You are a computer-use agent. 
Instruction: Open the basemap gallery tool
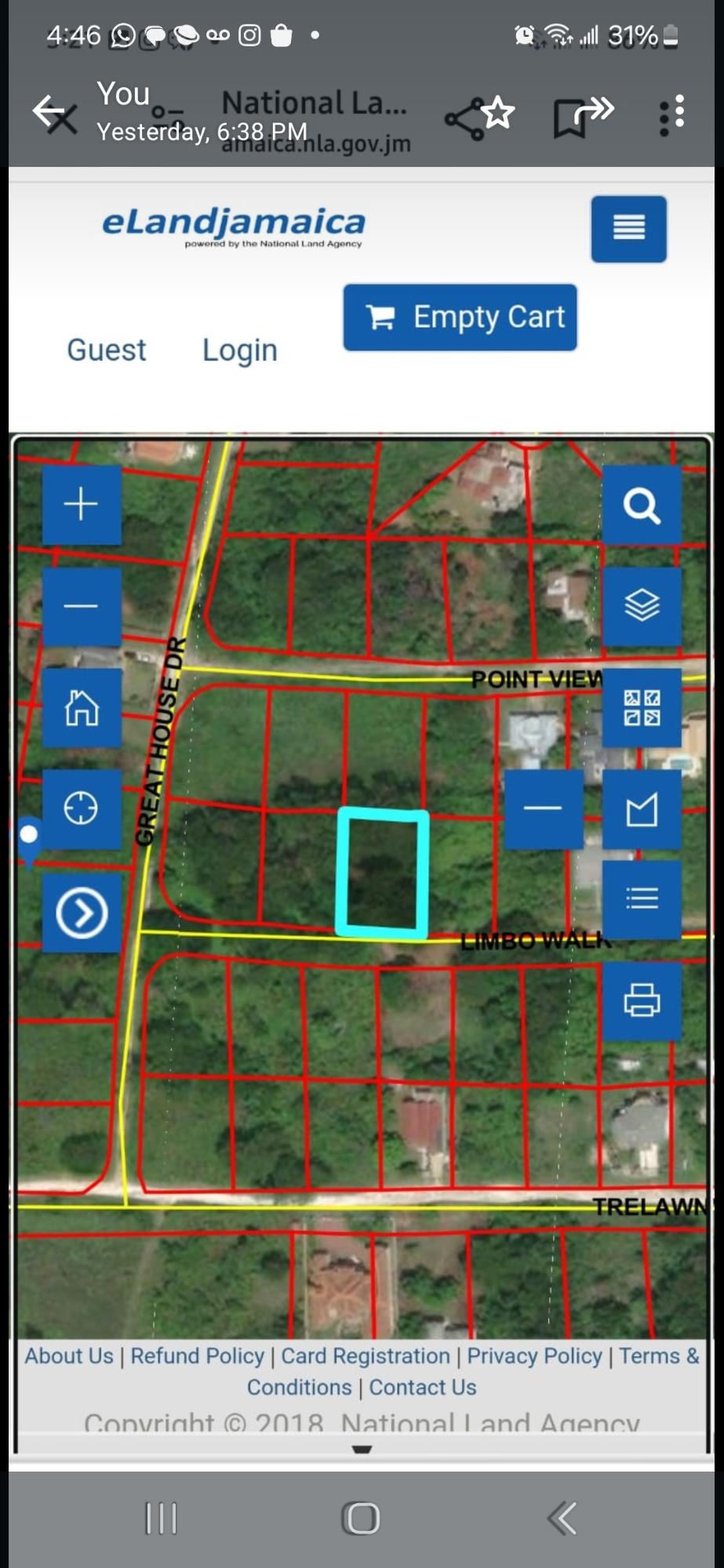tap(642, 708)
